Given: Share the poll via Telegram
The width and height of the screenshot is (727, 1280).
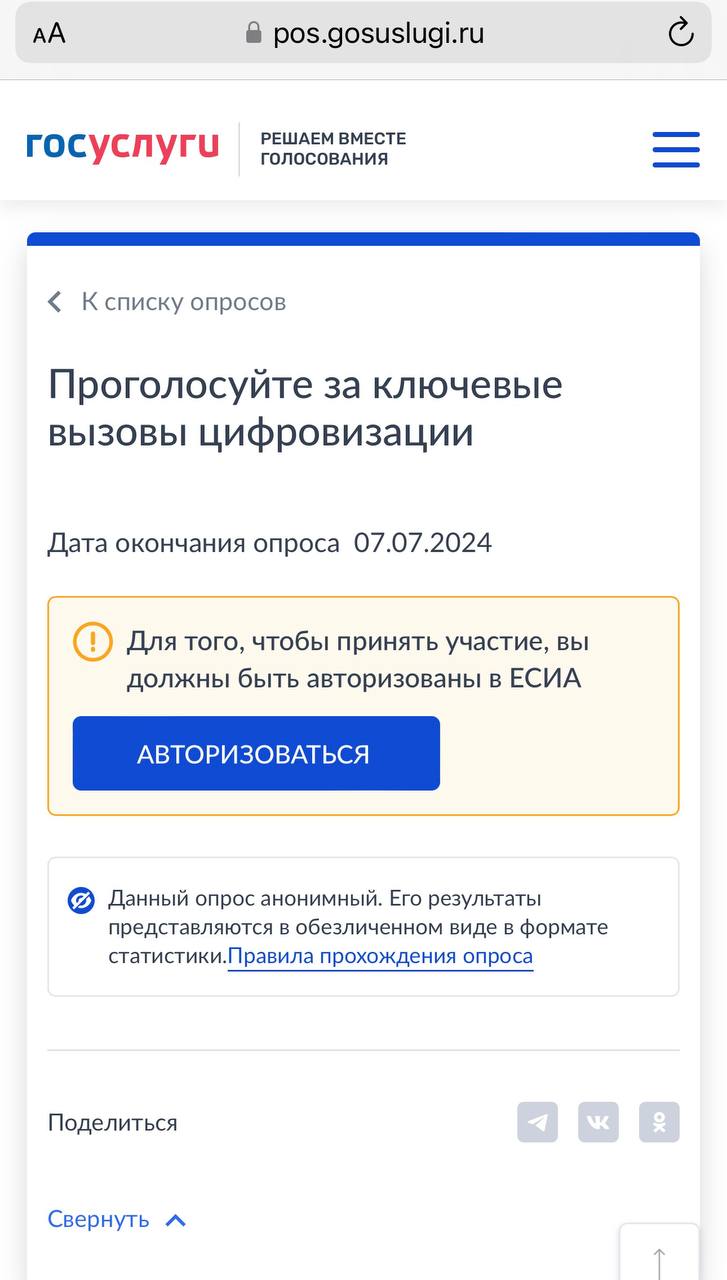Looking at the screenshot, I should 537,1122.
